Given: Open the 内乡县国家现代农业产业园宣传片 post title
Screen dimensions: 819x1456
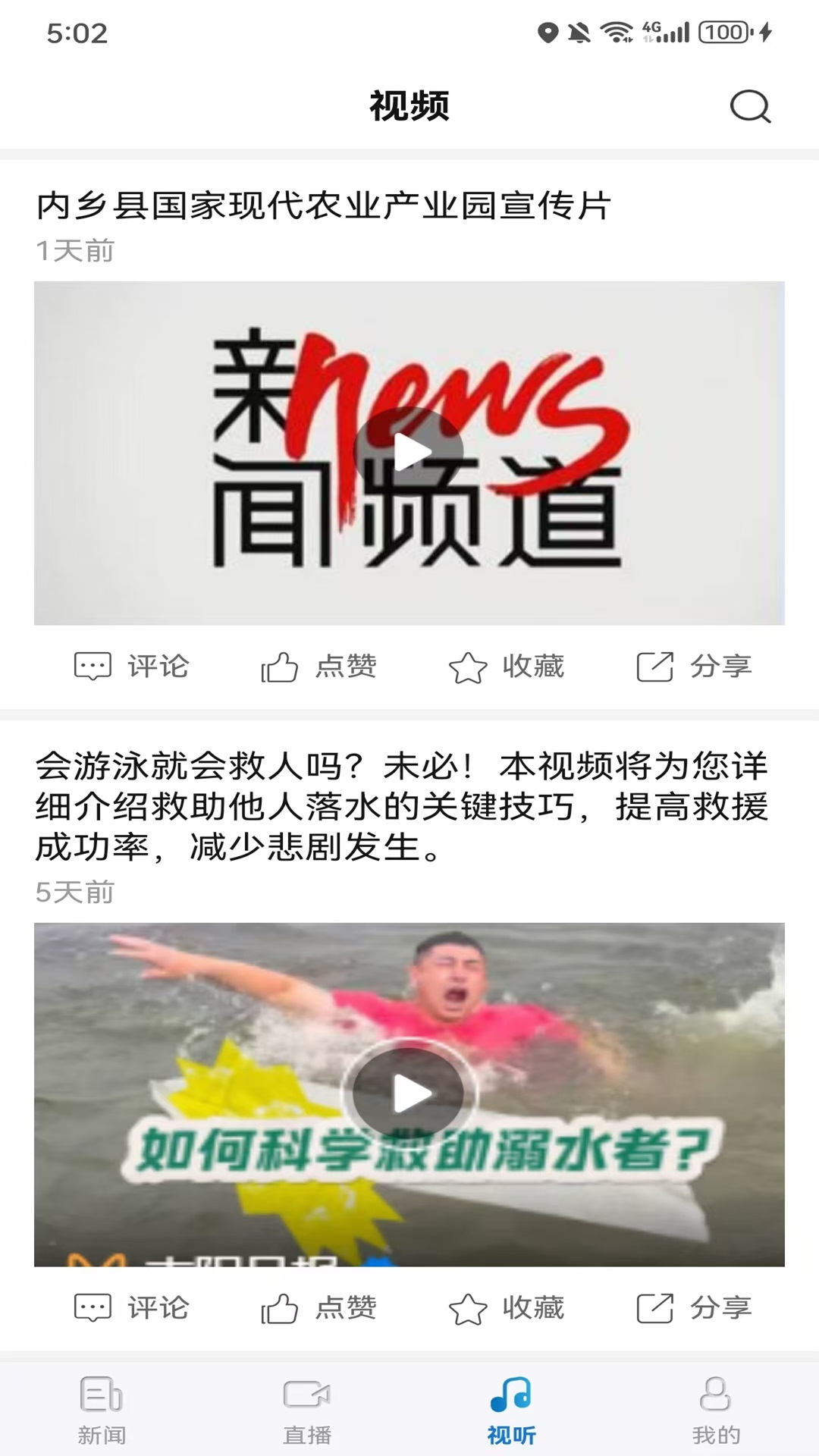Looking at the screenshot, I should (x=324, y=206).
